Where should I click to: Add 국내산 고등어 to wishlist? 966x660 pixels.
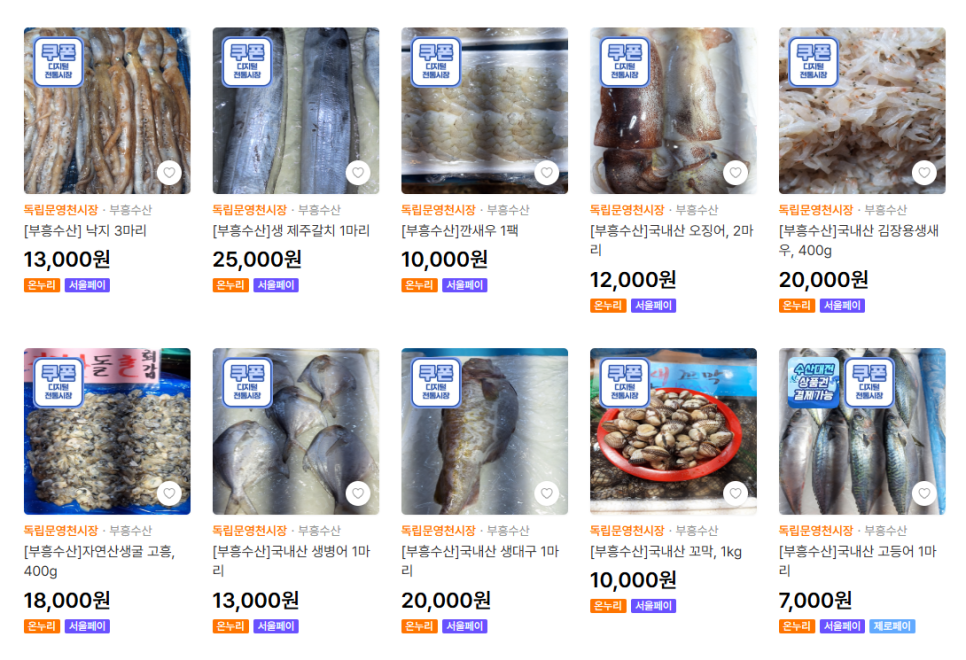pyautogui.click(x=925, y=494)
